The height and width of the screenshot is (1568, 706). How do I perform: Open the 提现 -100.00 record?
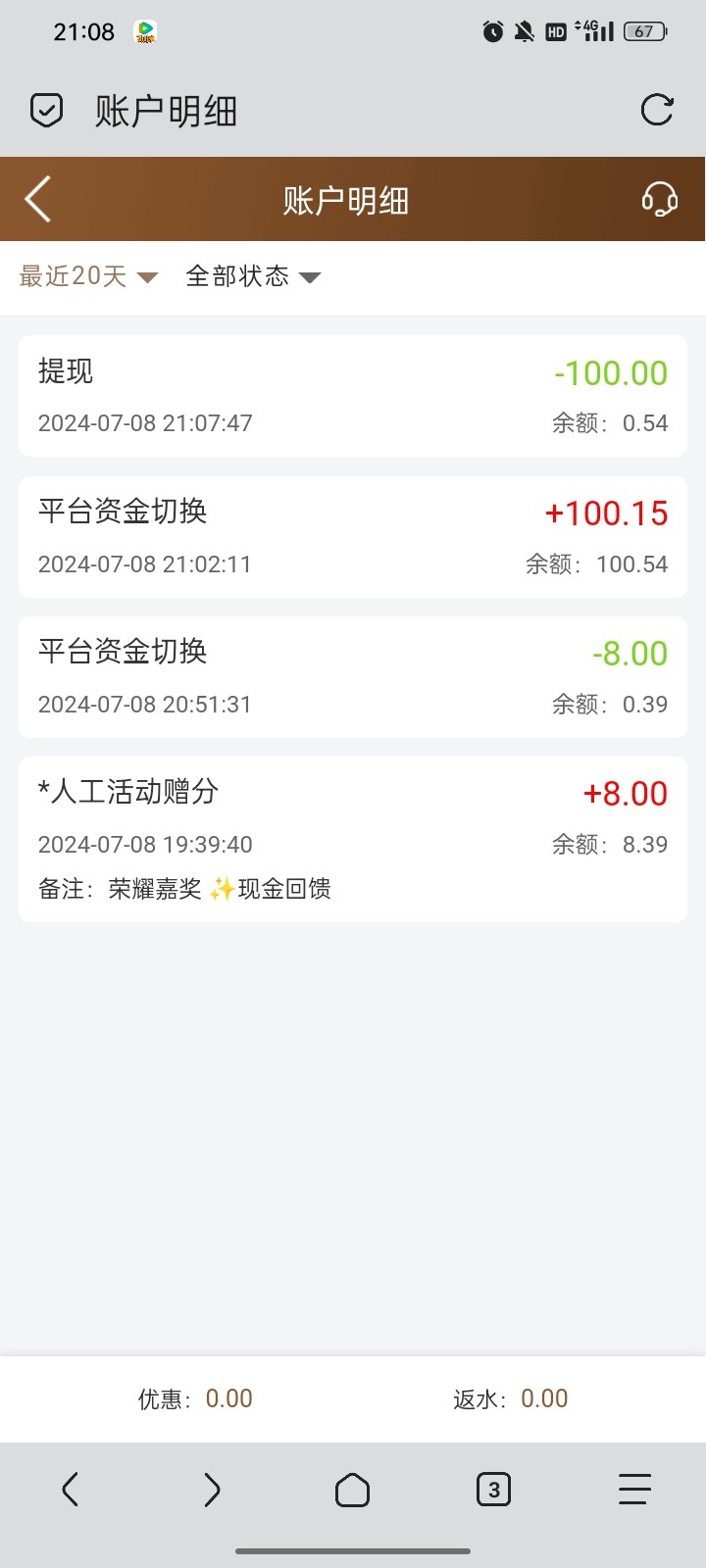pos(353,396)
